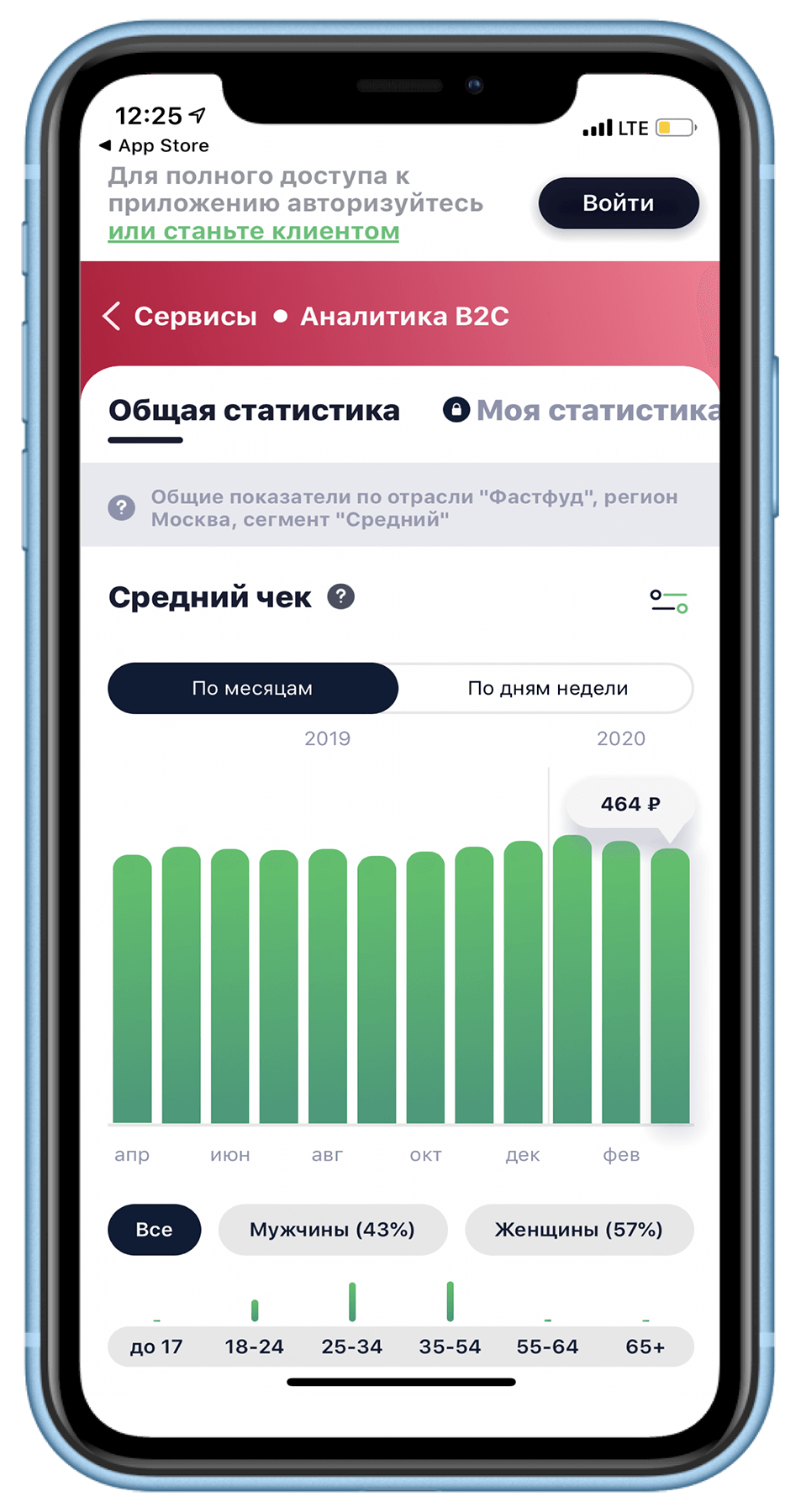The height and width of the screenshot is (1512, 801).
Task: Filter by Мужчины (43%)
Action: click(332, 1230)
